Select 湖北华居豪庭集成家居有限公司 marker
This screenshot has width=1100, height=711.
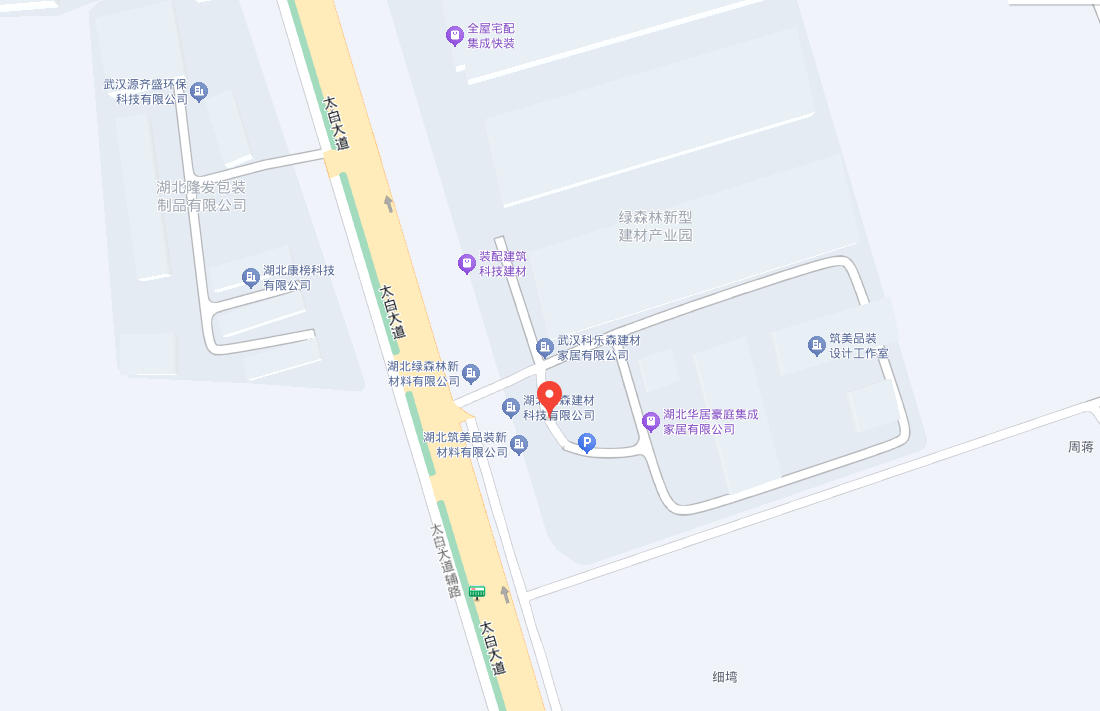(x=651, y=421)
